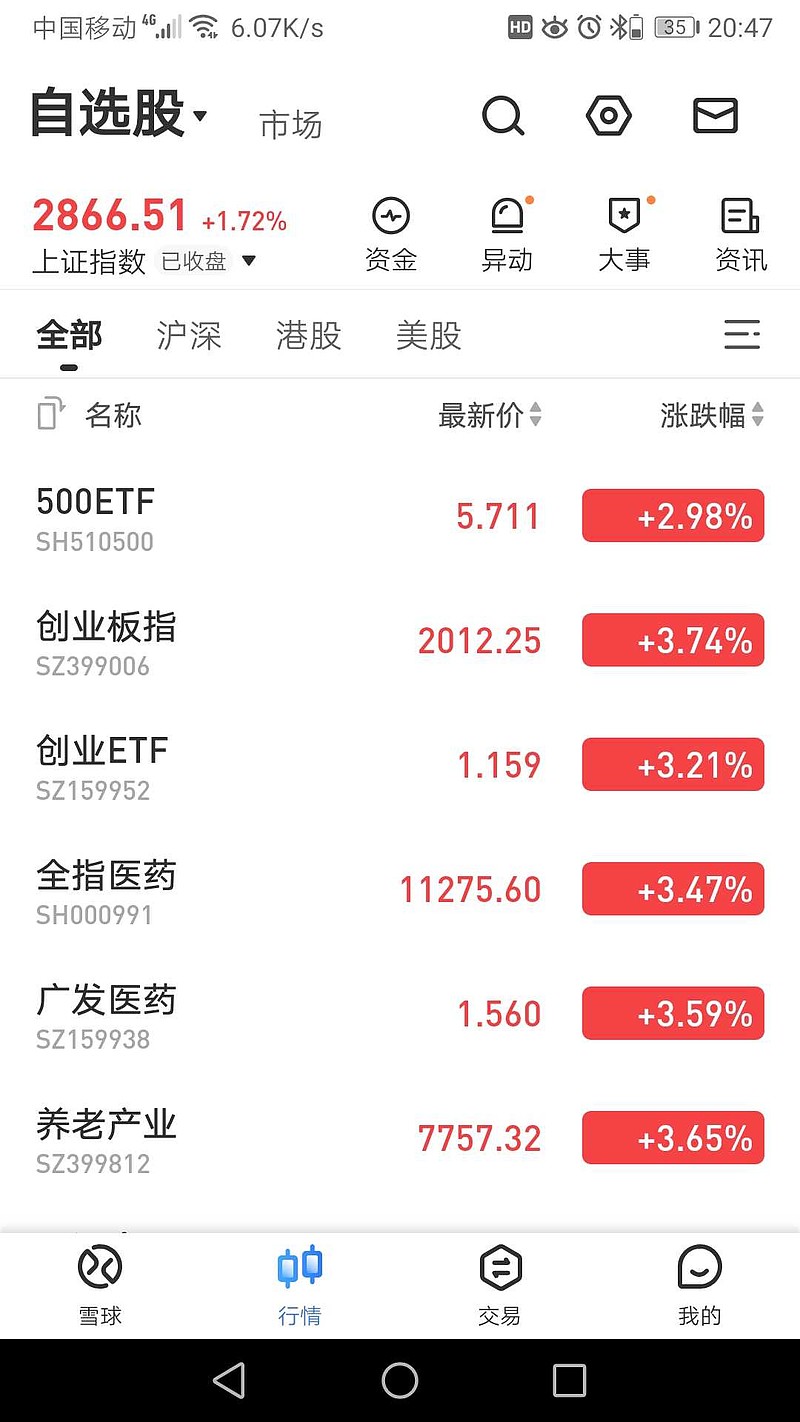Open the list management menu icon
This screenshot has width=800, height=1422.
[742, 335]
